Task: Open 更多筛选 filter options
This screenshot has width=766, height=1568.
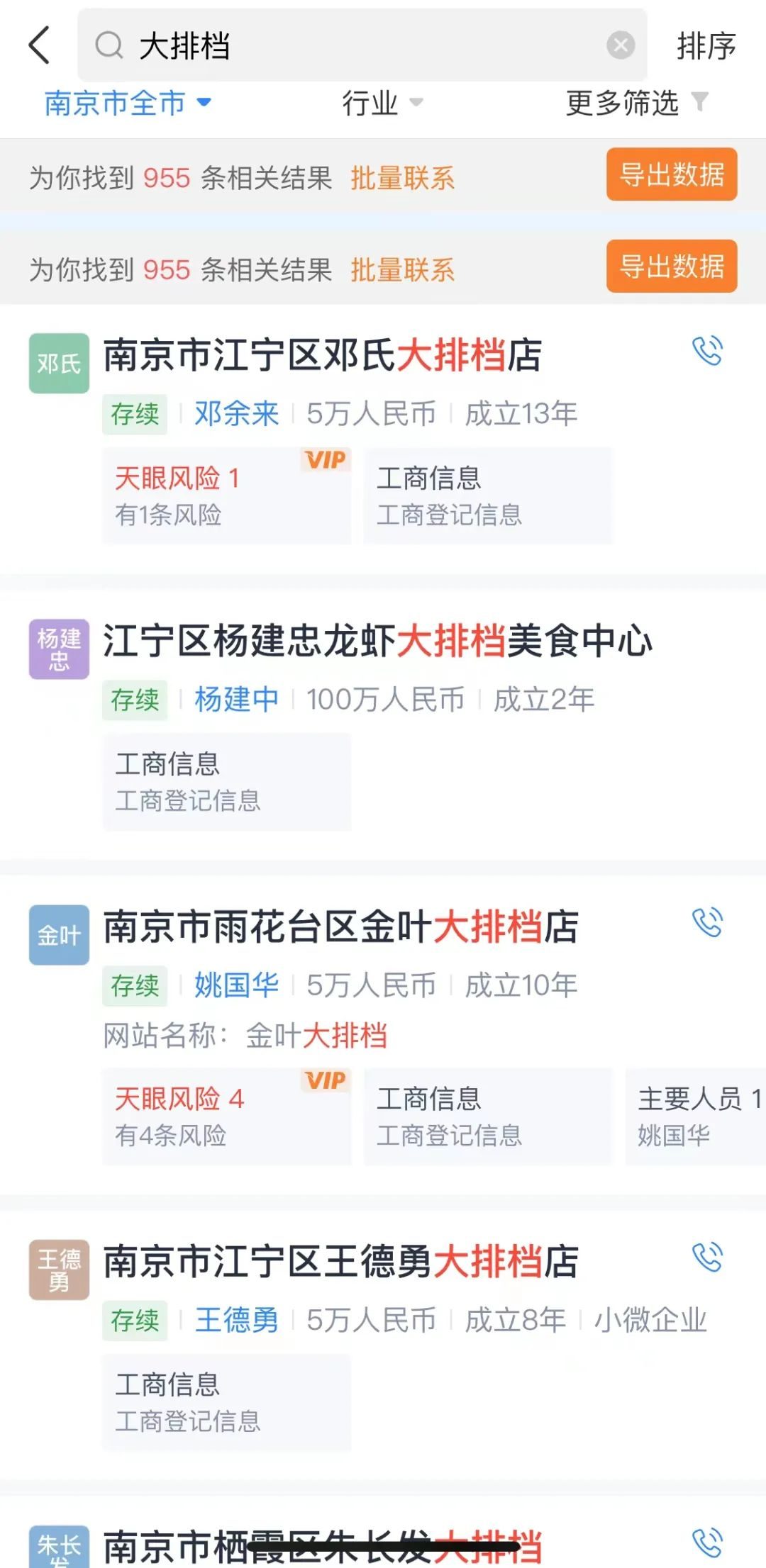Action: [x=635, y=103]
